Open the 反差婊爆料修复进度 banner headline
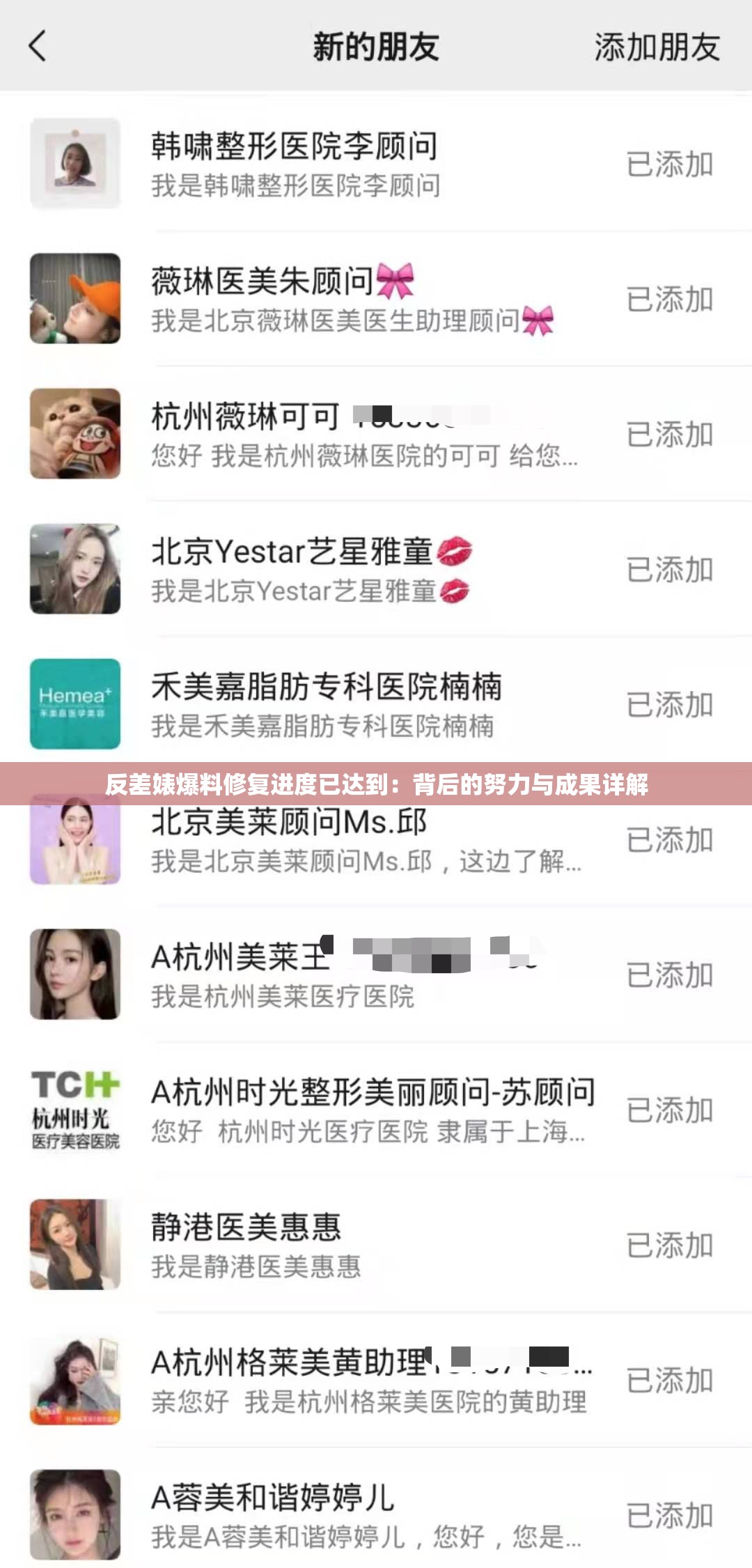This screenshot has height=1568, width=752. 376,786
